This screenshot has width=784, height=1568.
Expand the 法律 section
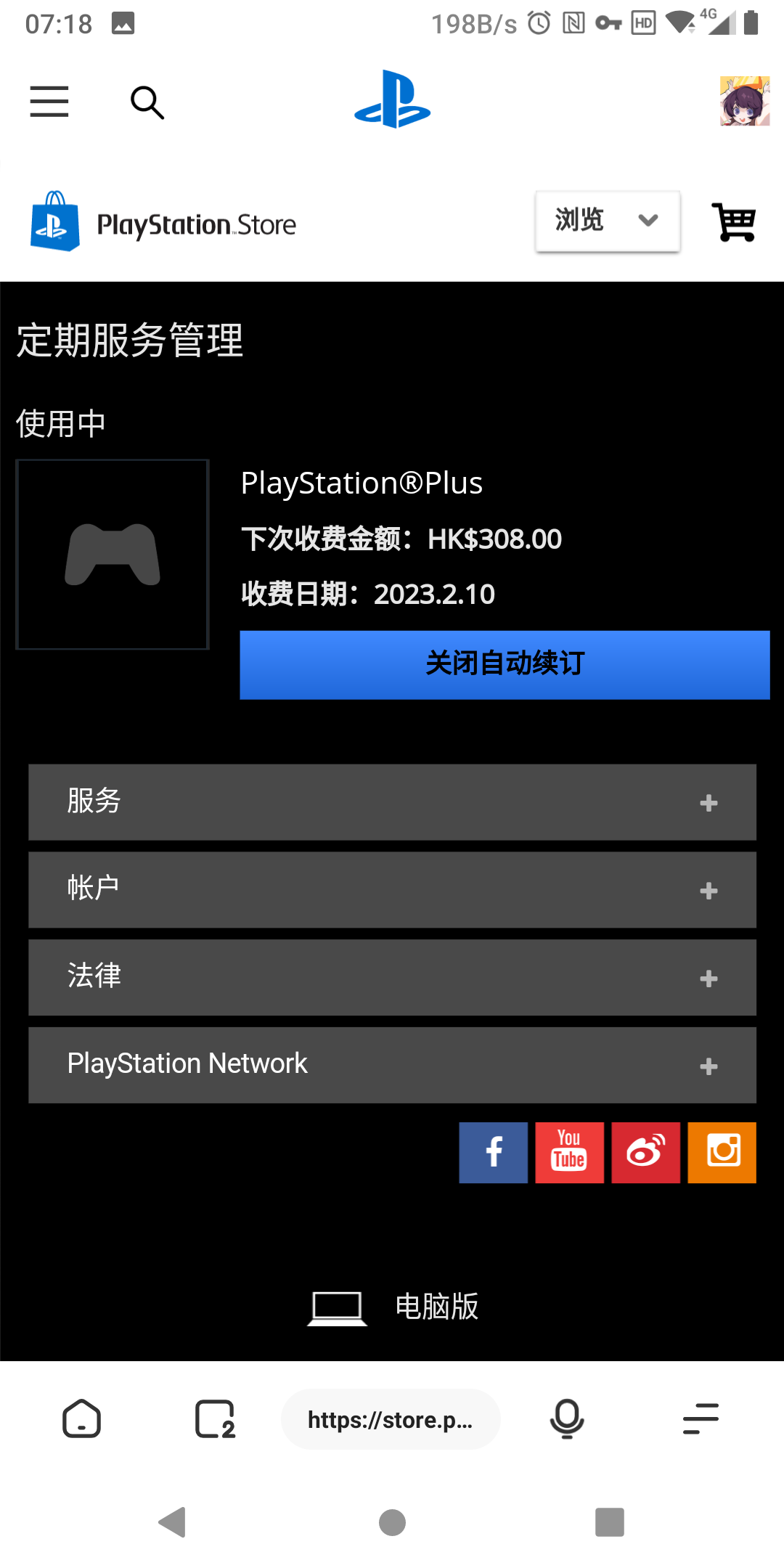coord(392,978)
